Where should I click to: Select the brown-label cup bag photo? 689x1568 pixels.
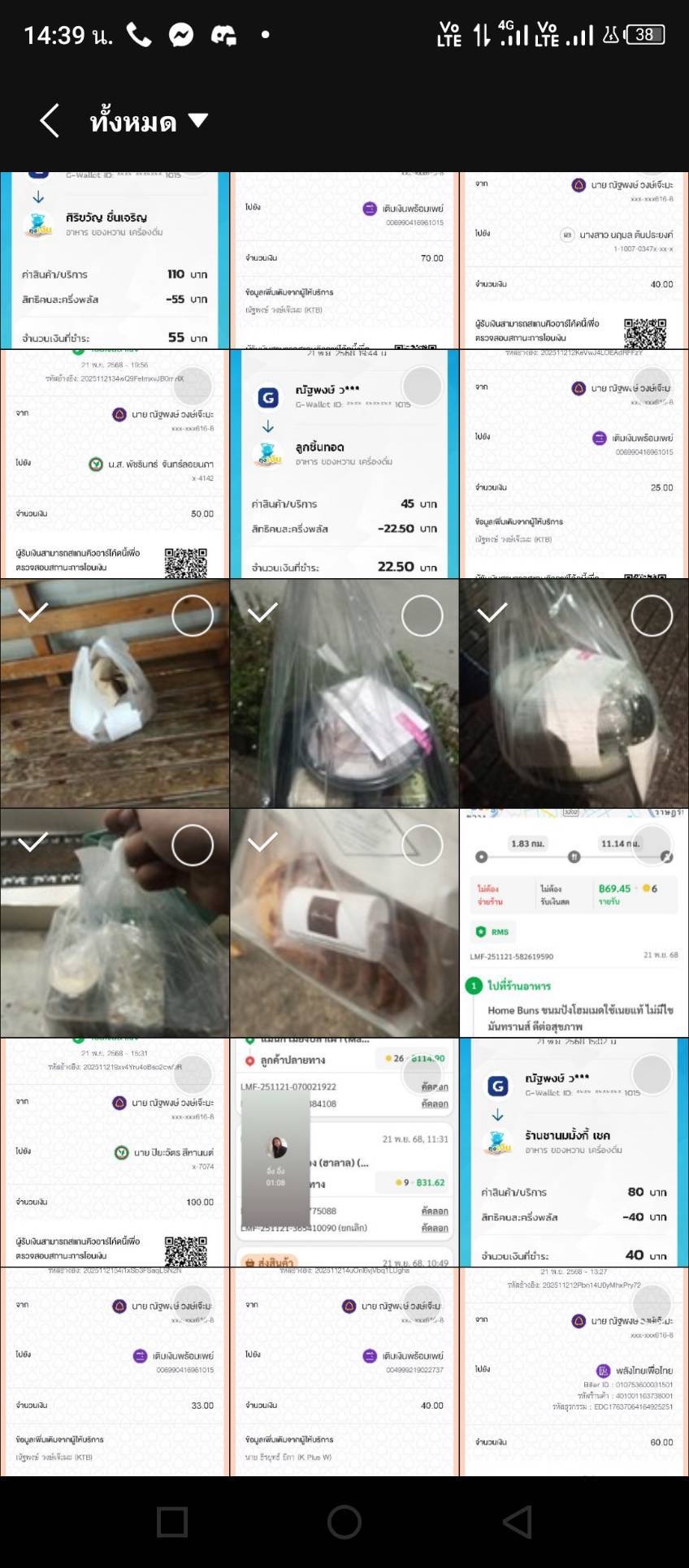point(422,845)
